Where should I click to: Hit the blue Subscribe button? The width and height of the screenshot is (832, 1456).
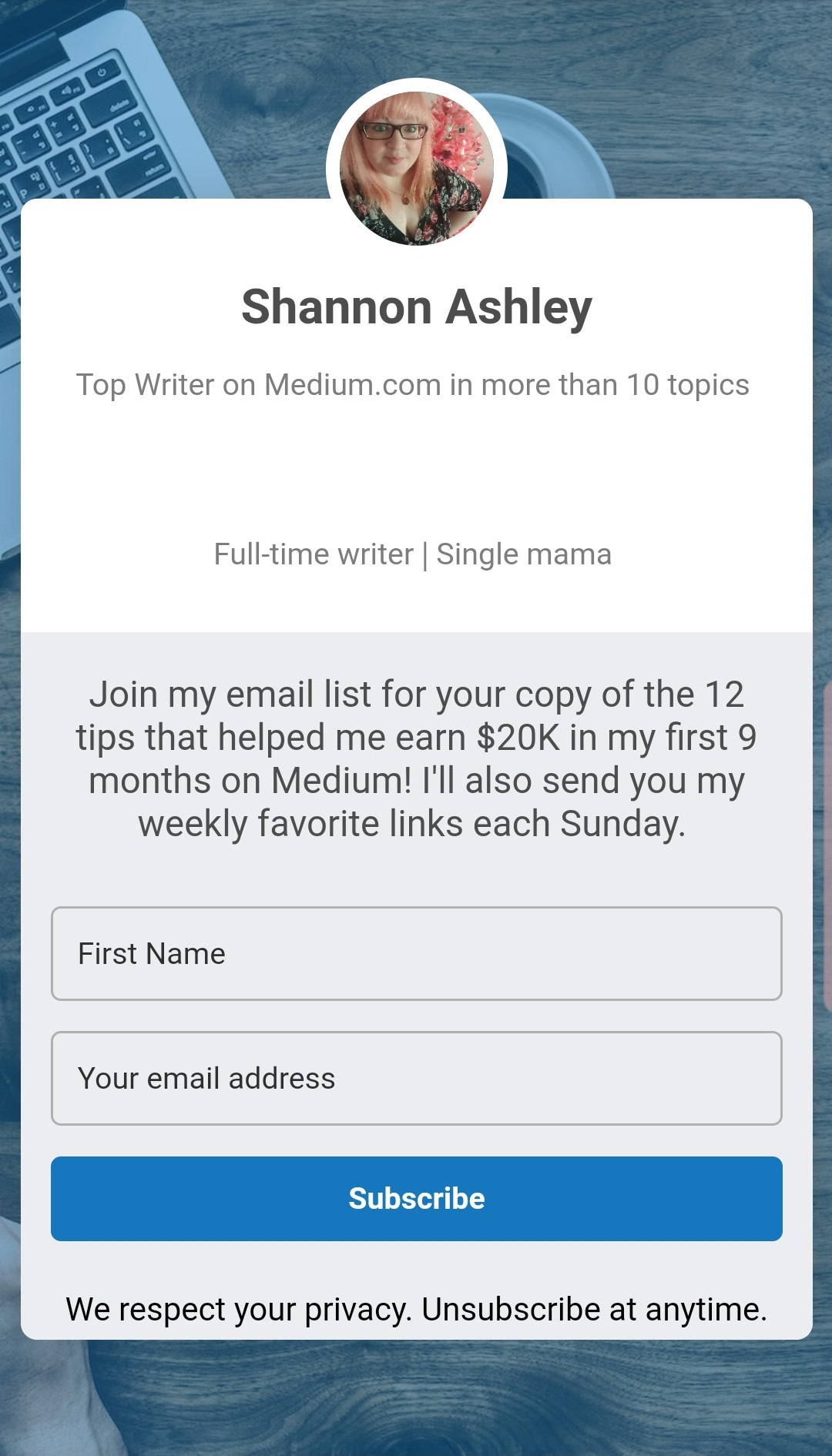[416, 1198]
